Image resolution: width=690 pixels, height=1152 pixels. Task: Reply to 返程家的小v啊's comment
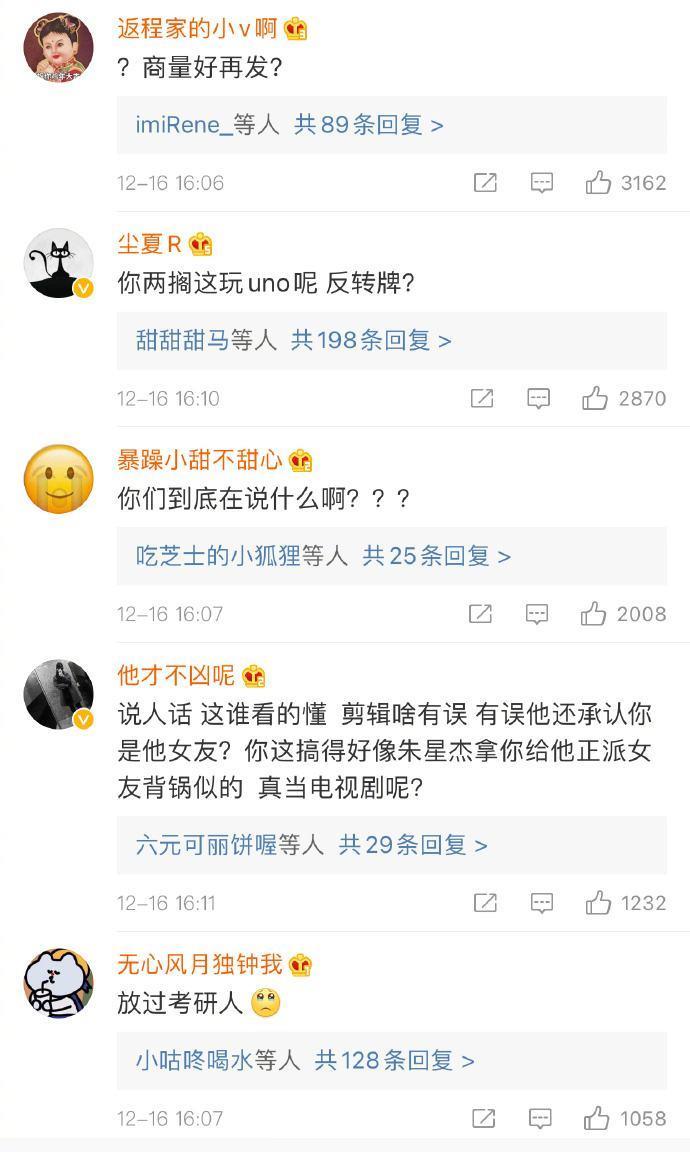[542, 183]
